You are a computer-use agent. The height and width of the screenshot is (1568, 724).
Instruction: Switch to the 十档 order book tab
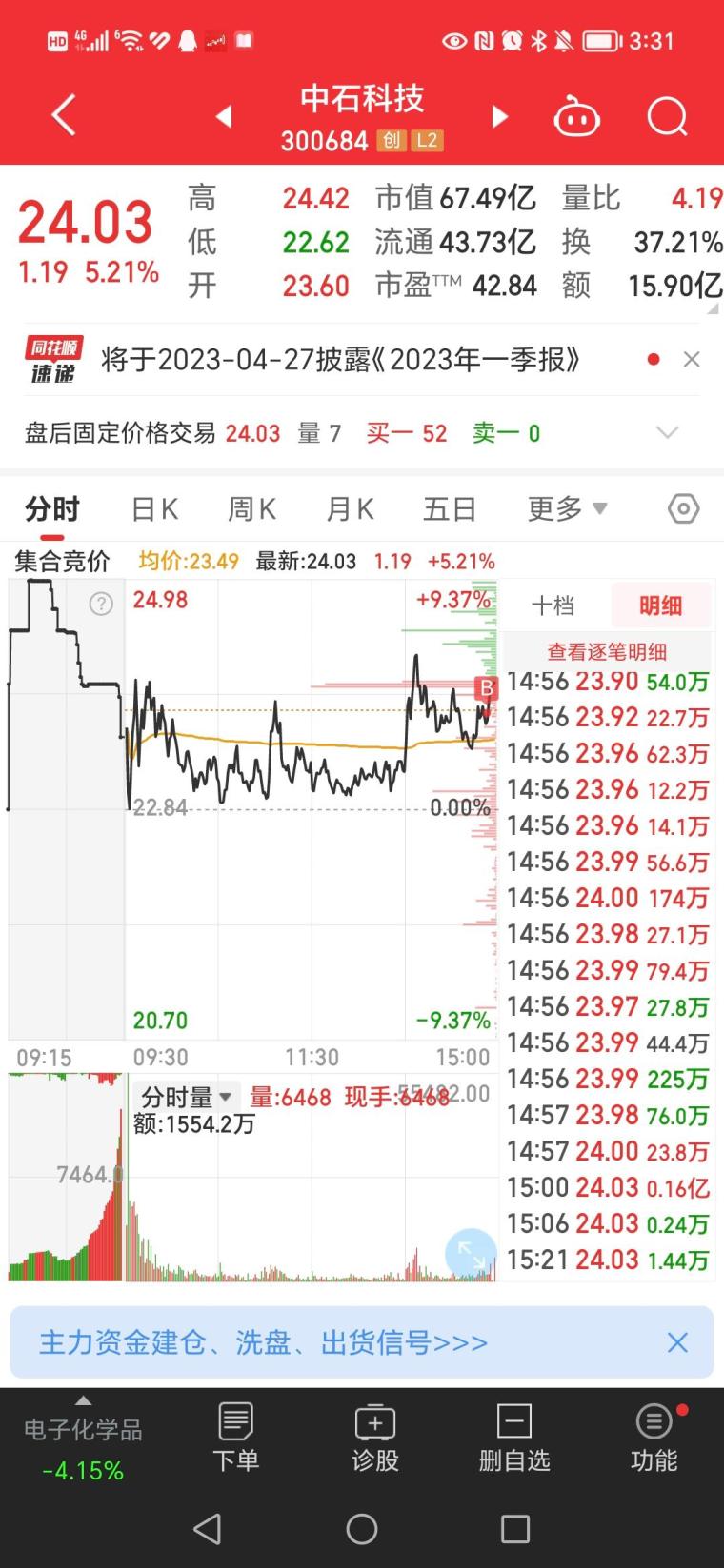tap(553, 605)
